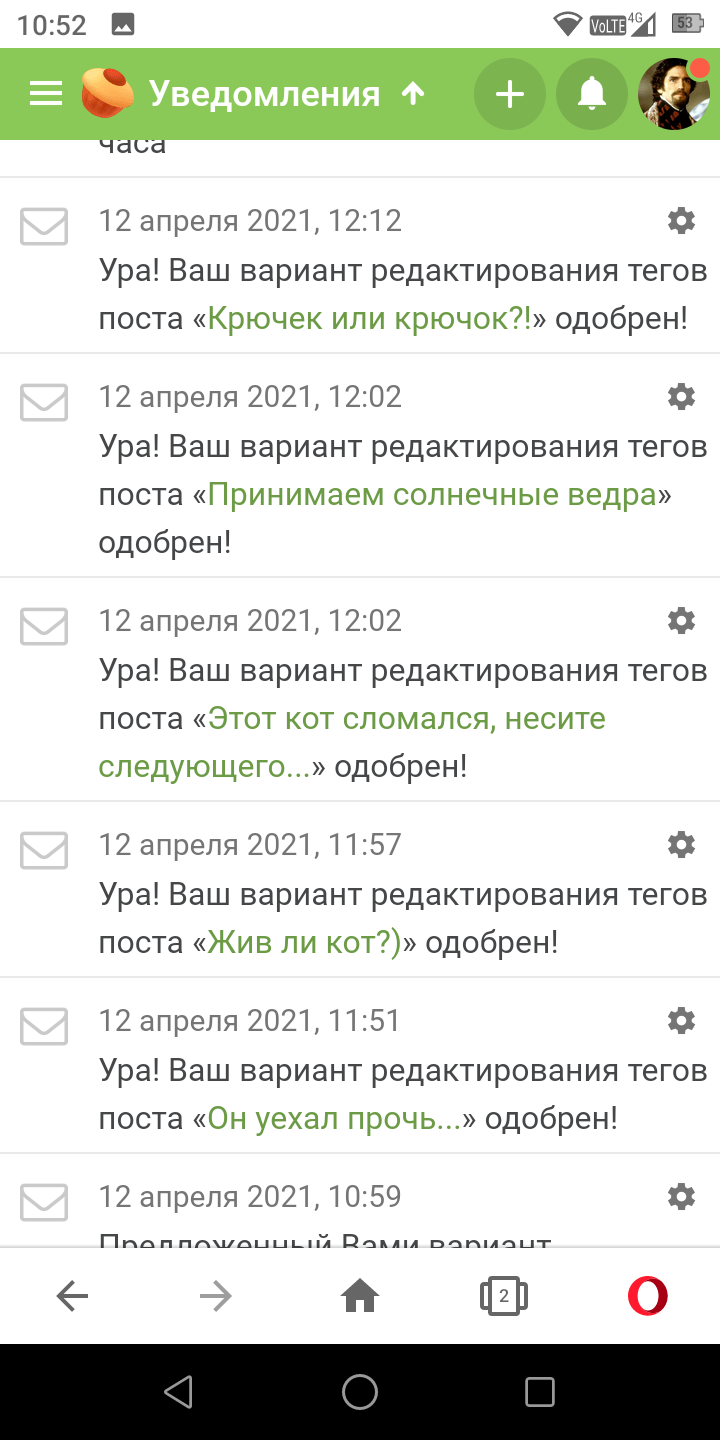The width and height of the screenshot is (720, 1440).
Task: Go back in the browser
Action: [x=72, y=1297]
